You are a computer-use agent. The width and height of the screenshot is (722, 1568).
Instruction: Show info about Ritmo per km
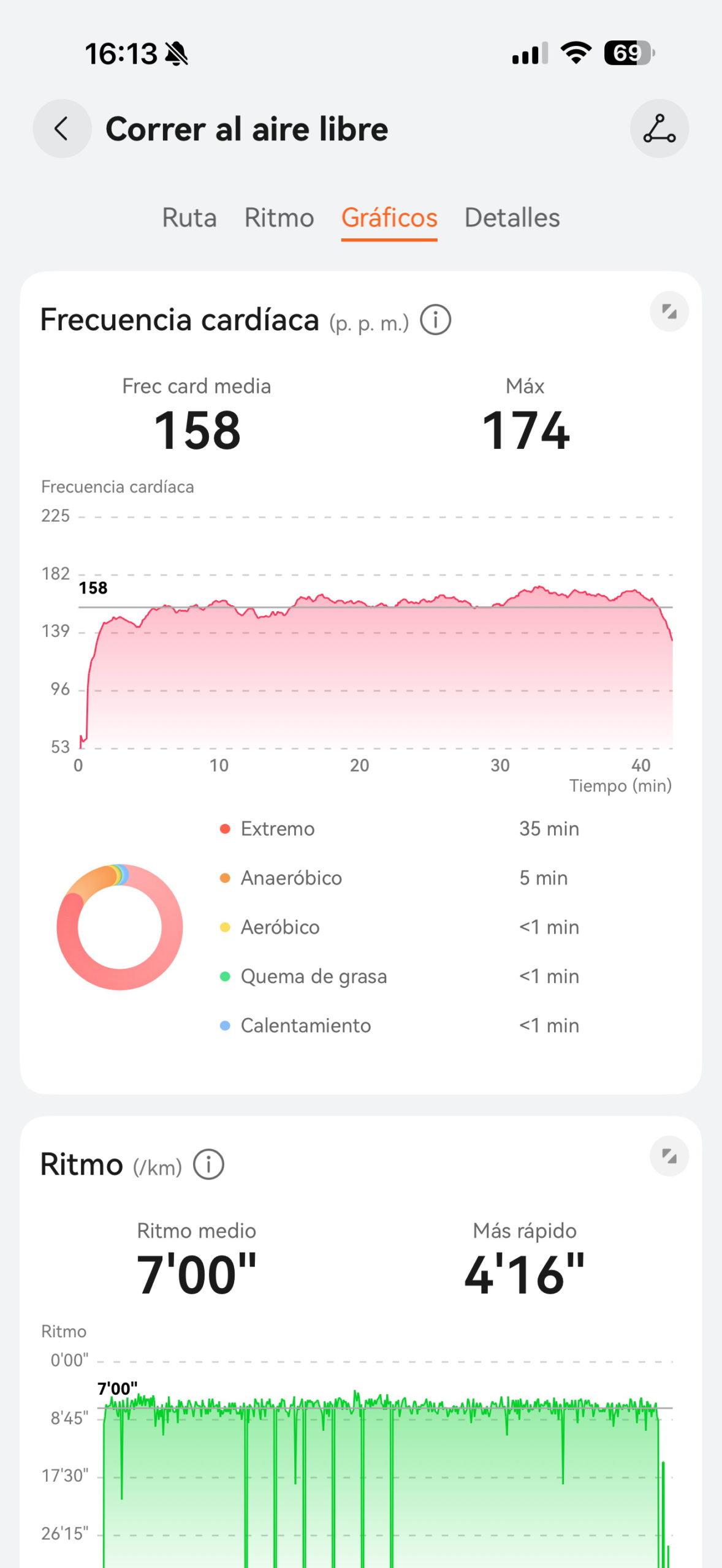click(x=208, y=1164)
